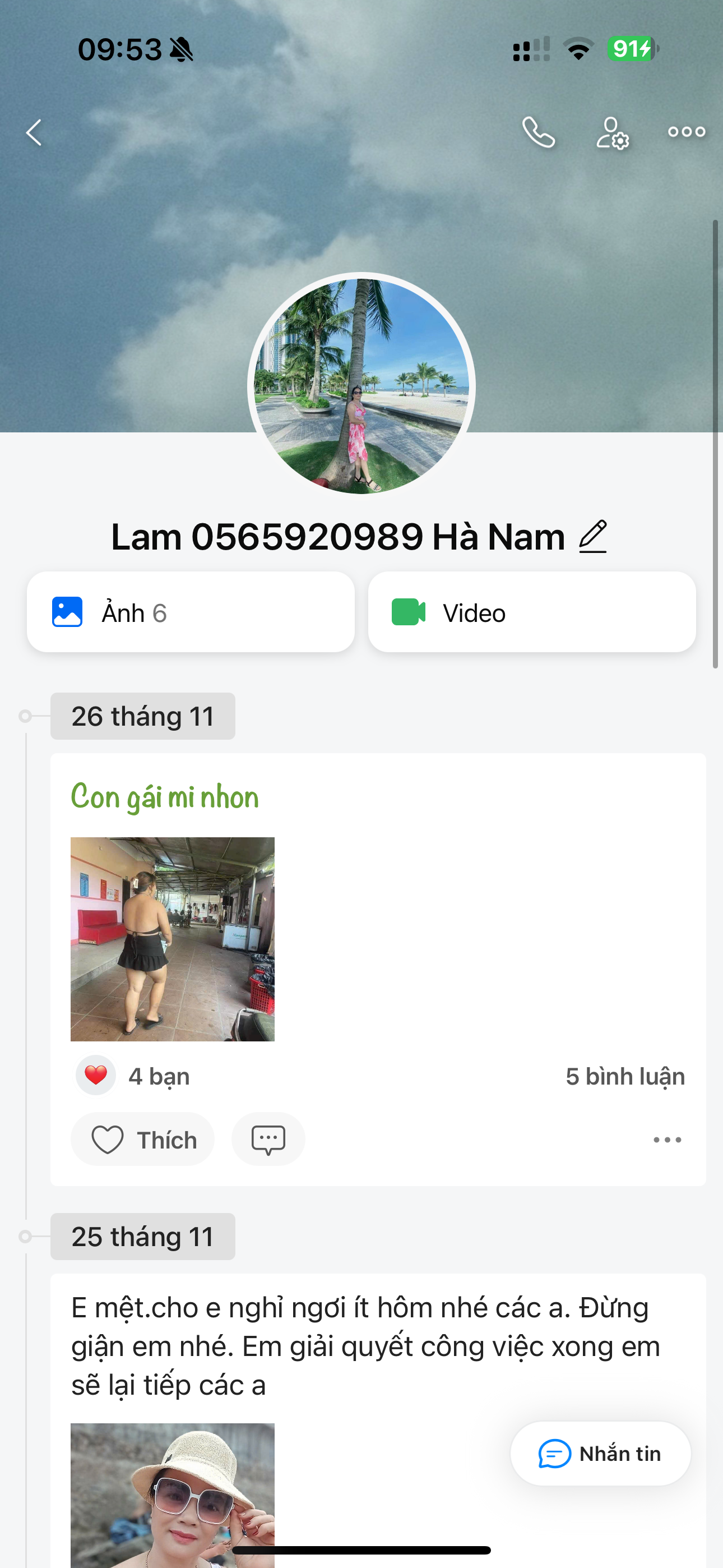Open more options for the 26 tháng 11 post
Screen dimensions: 723x1568
(667, 1140)
